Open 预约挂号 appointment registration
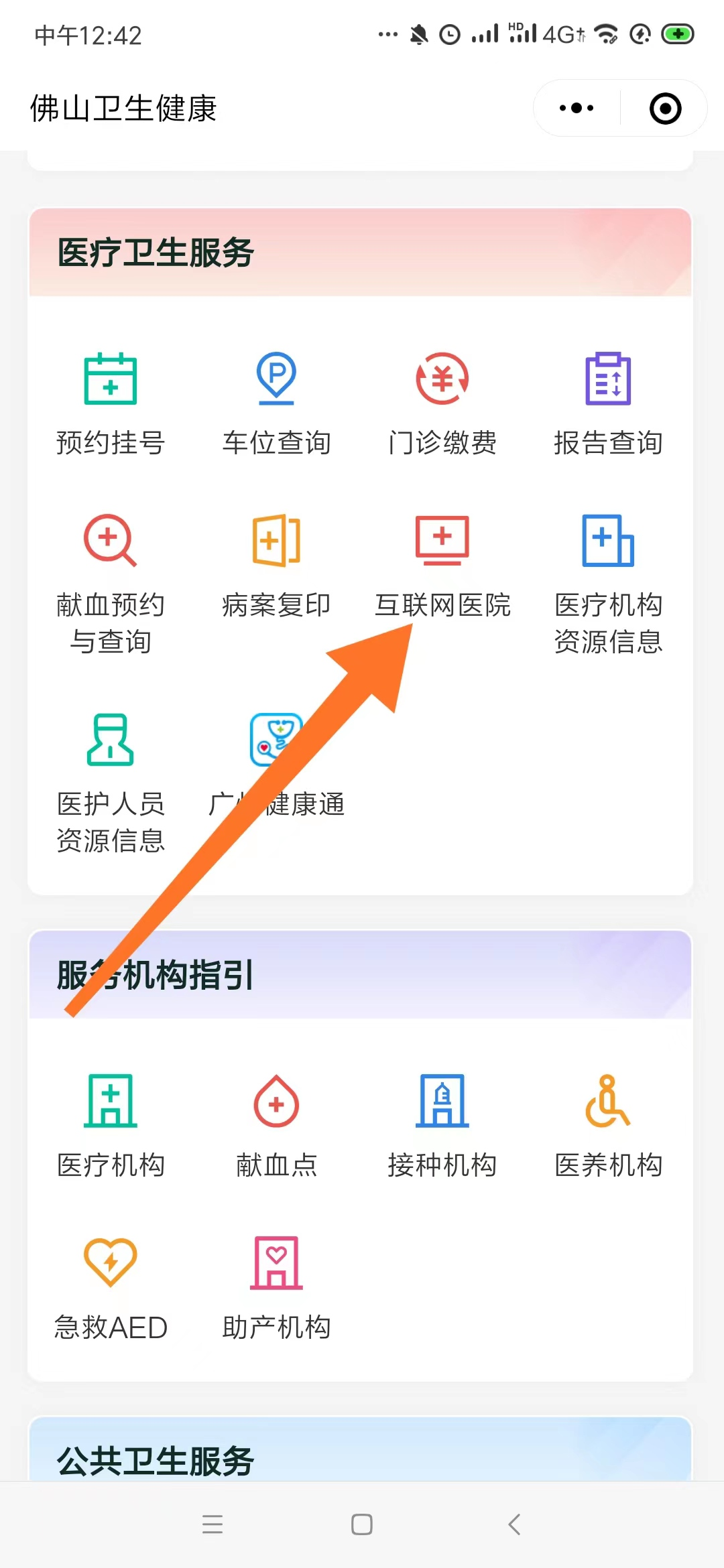 pyautogui.click(x=111, y=403)
